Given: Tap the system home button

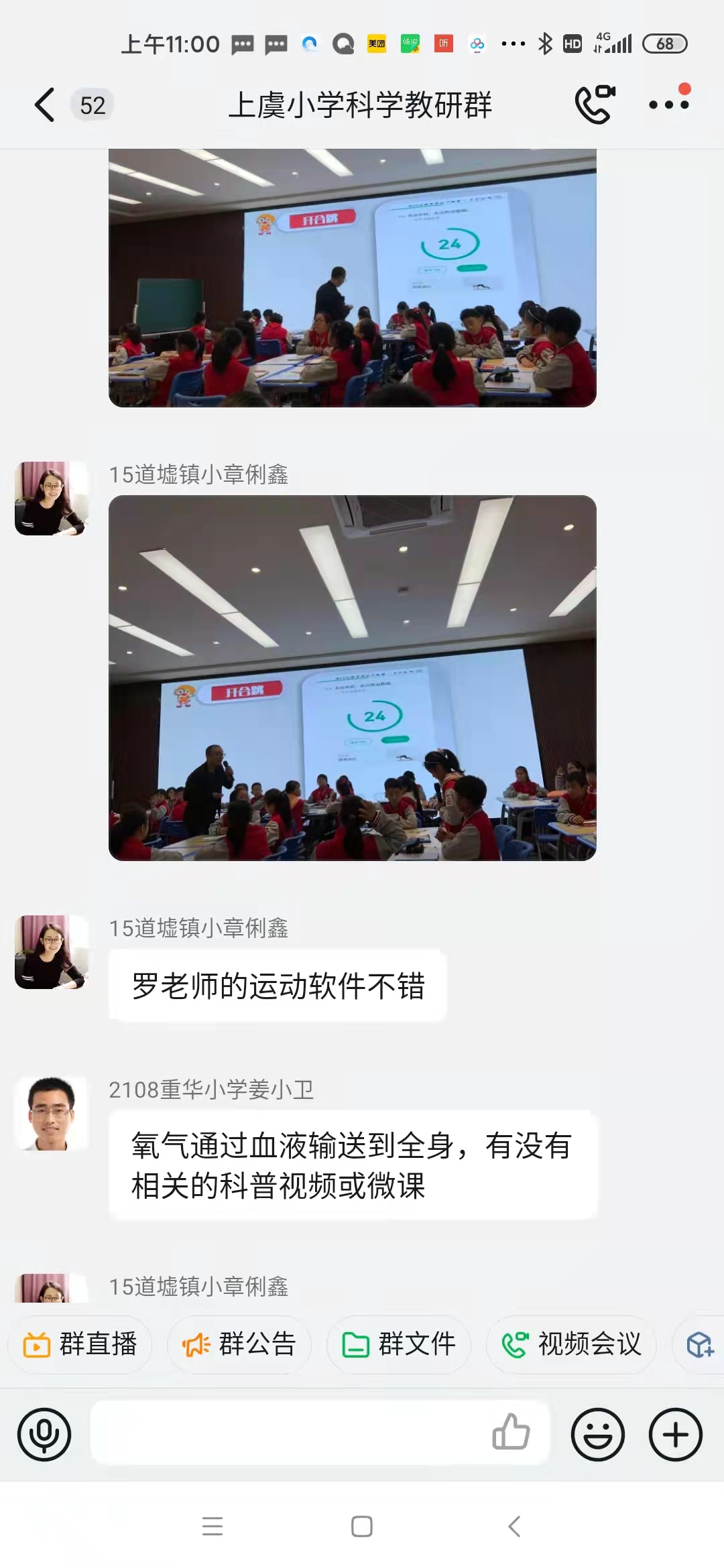Looking at the screenshot, I should [362, 1526].
